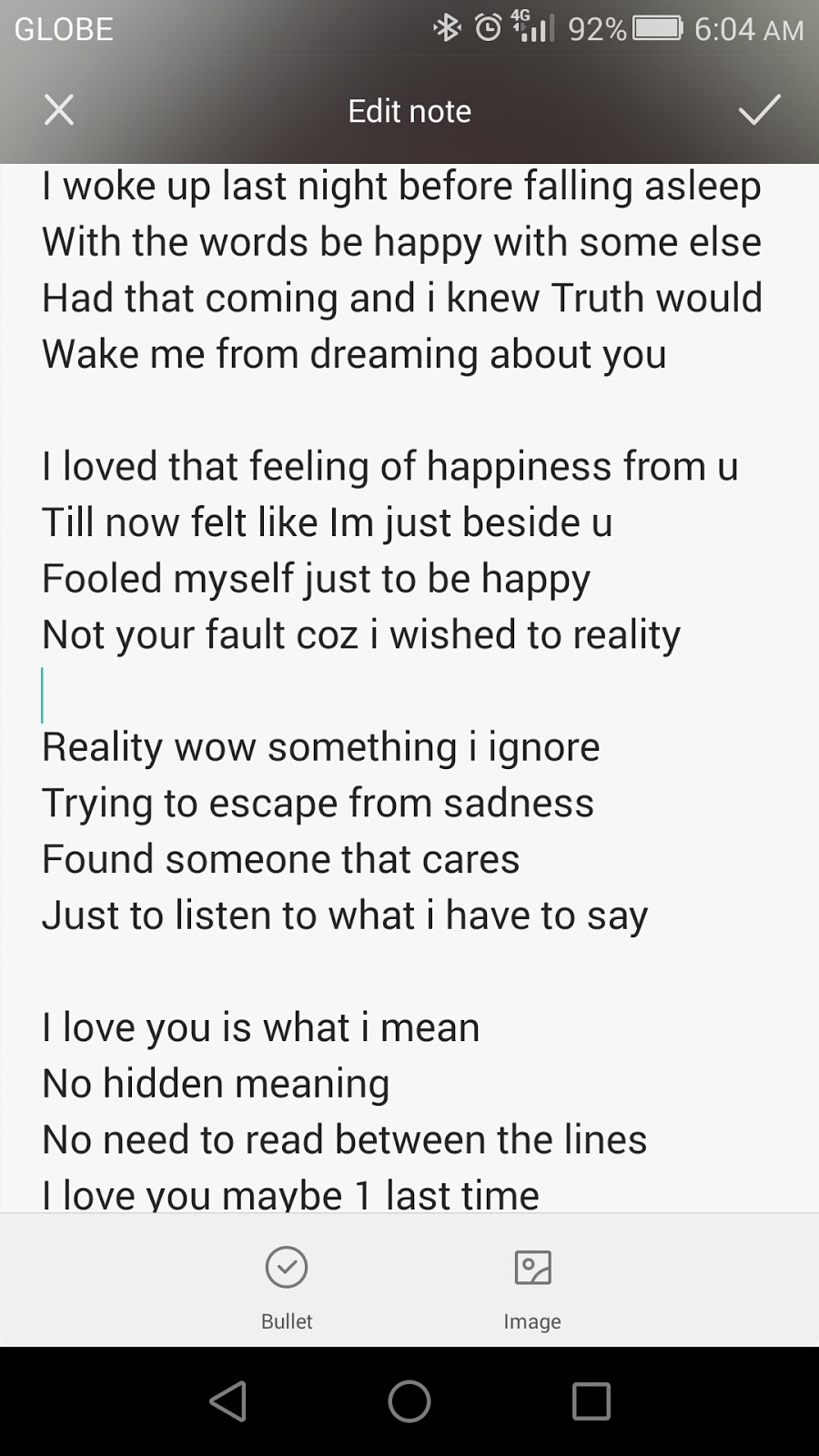Open the recent apps view

click(591, 1400)
